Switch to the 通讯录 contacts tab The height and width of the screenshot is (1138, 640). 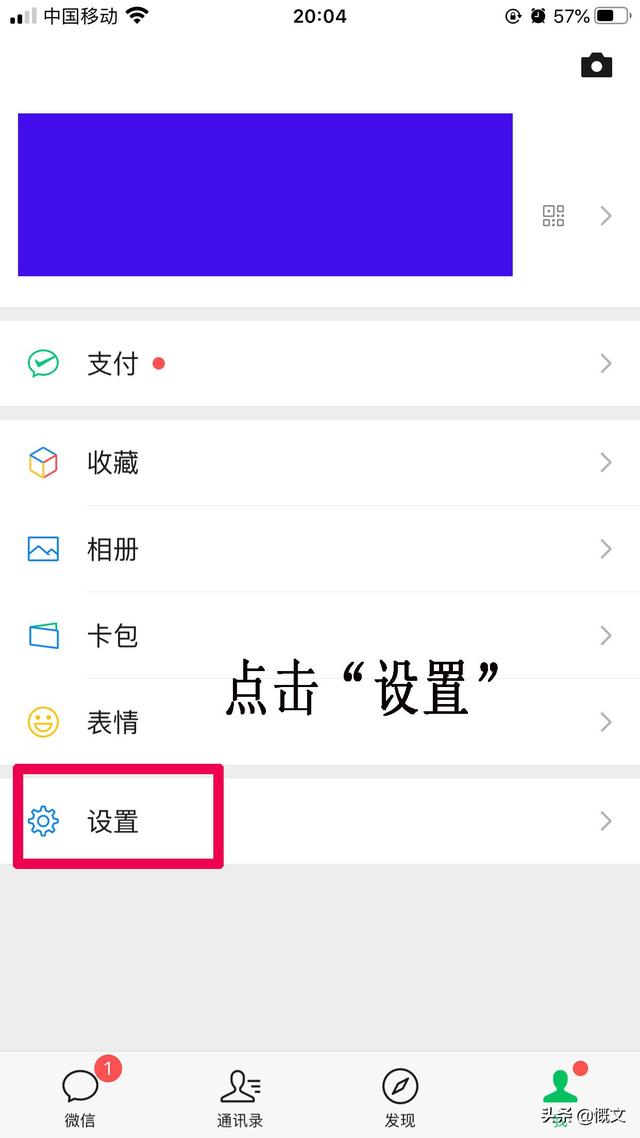240,1096
